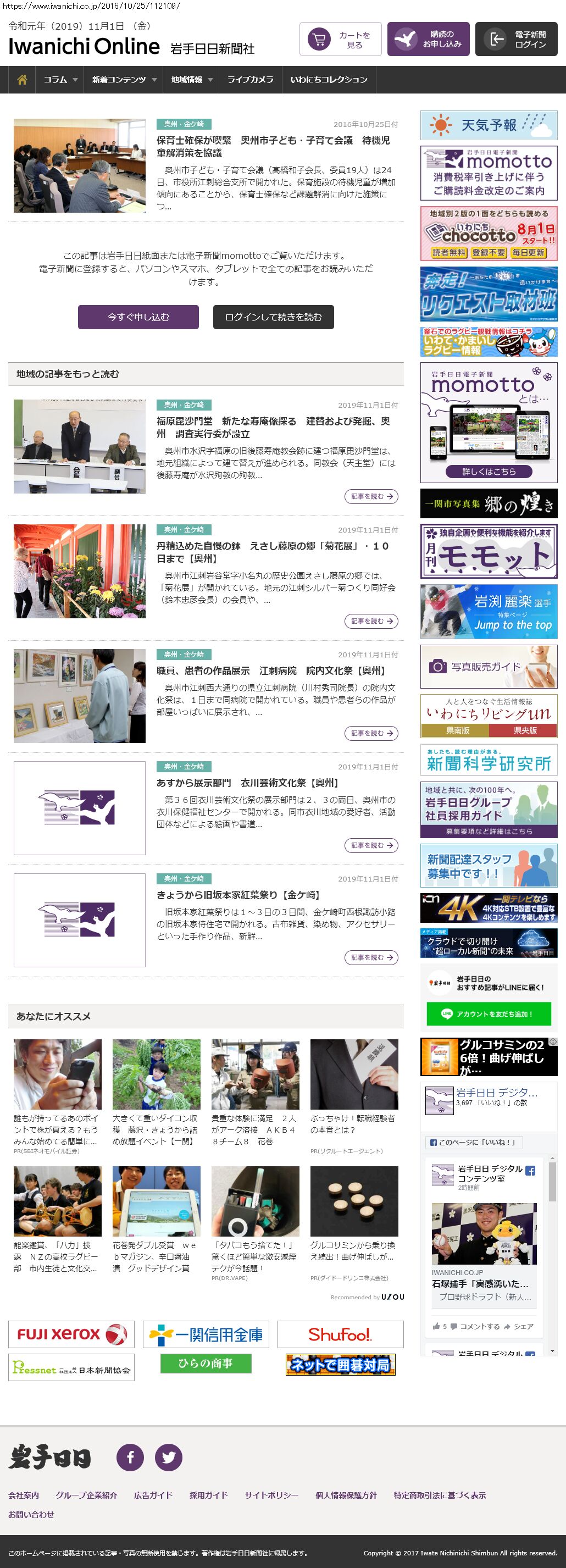Tap 電子新聞ログイン button
This screenshot has width=566, height=1568.
516,40
